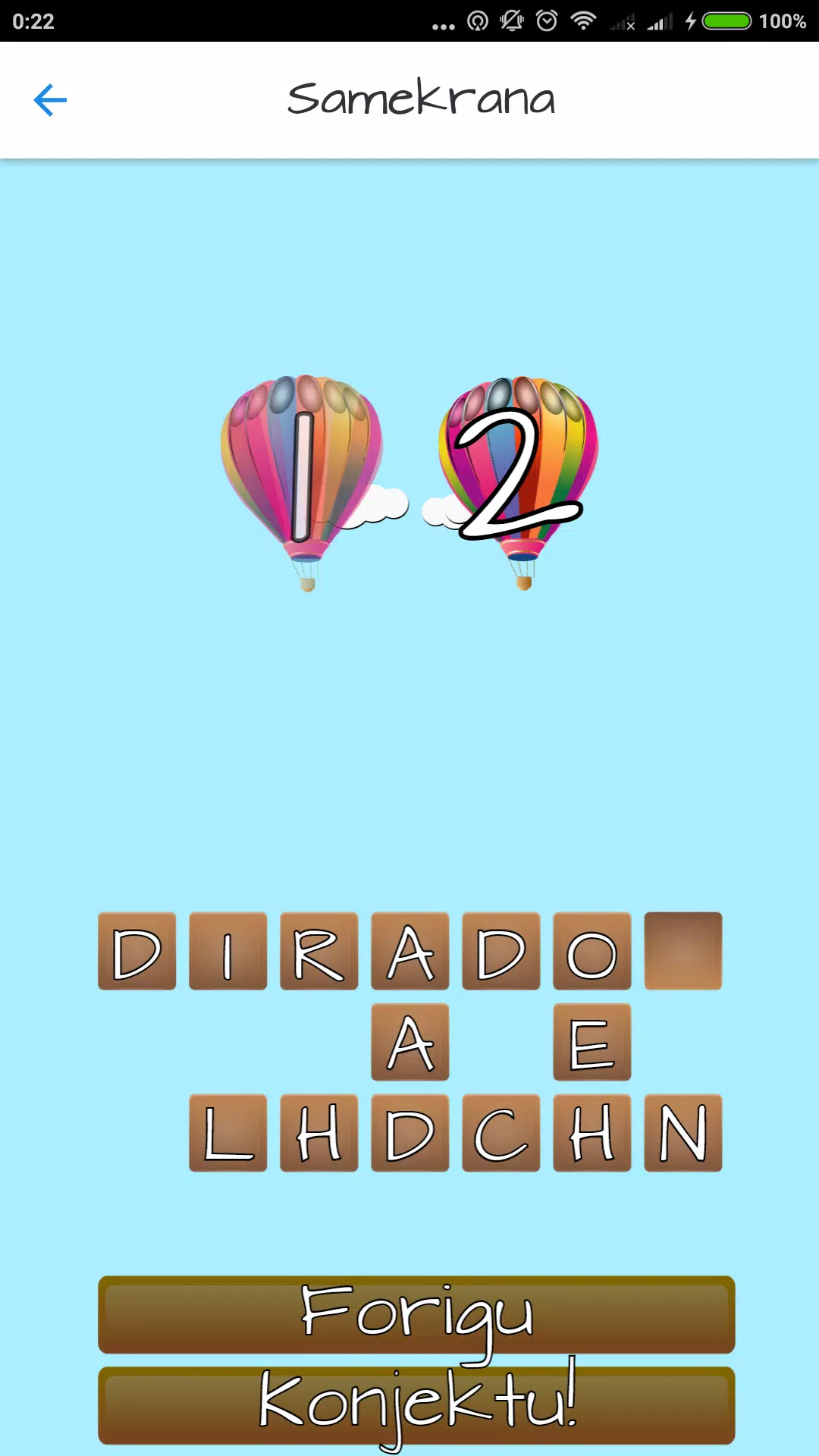Pick the letter E tile
The height and width of the screenshot is (1456, 819).
pyautogui.click(x=591, y=1042)
